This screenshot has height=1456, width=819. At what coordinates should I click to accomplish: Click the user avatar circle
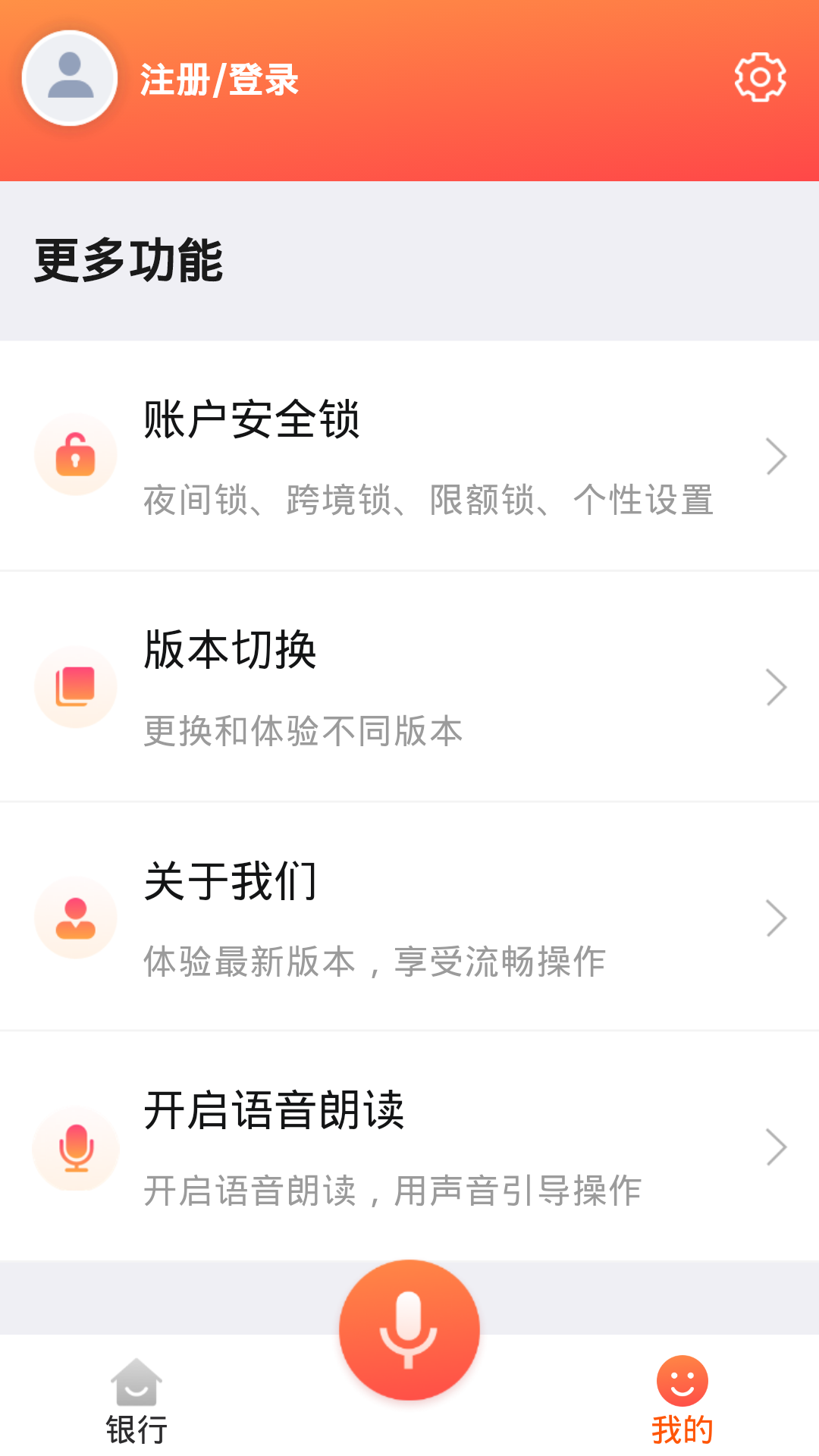(x=69, y=77)
